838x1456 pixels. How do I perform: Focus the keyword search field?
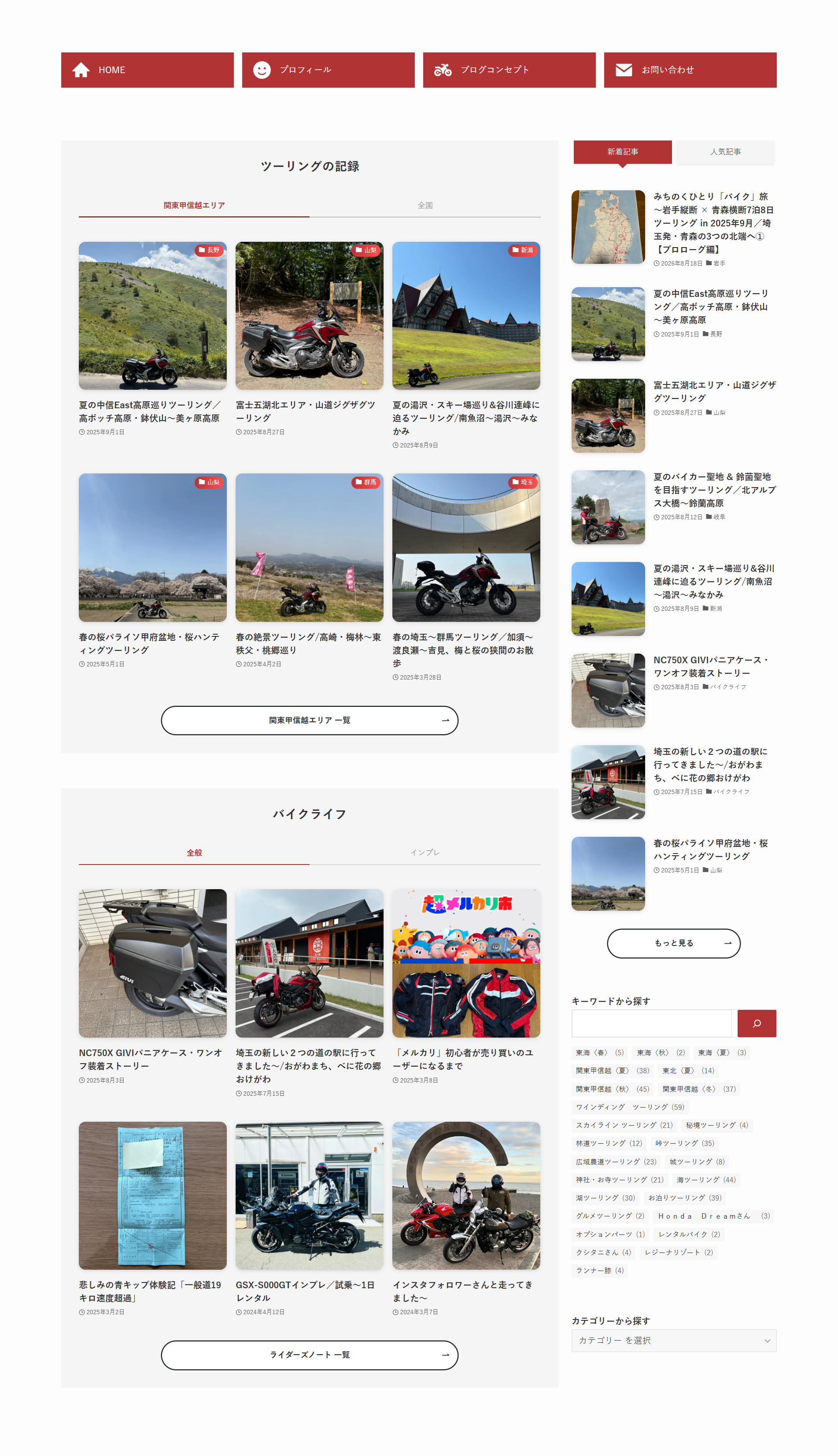tap(652, 1023)
